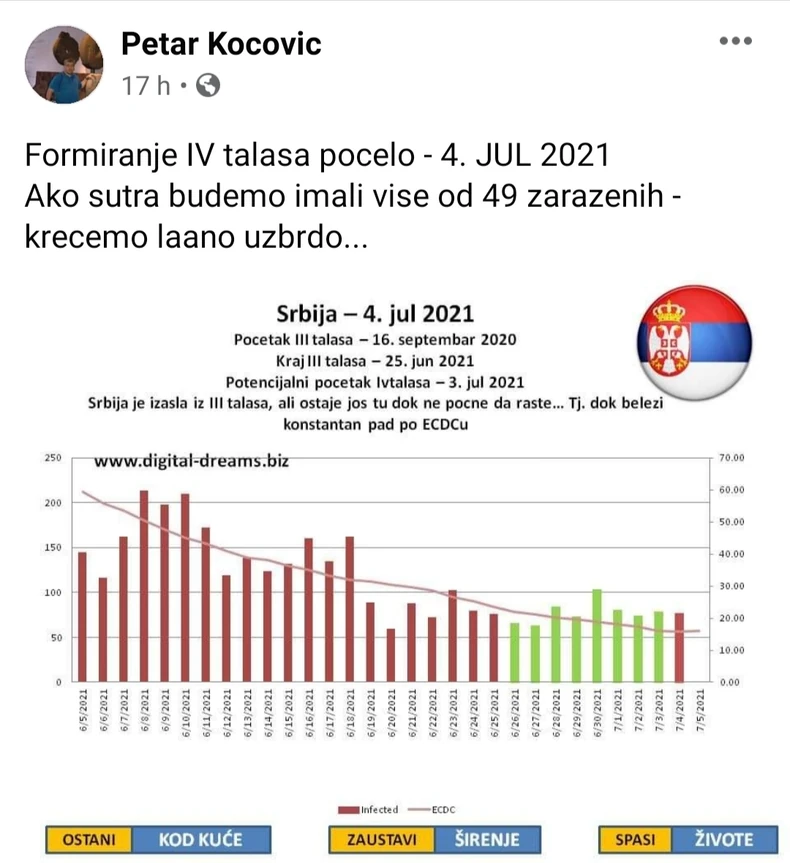790x863 pixels.
Task: Open Petar Kocovic's profile name link
Action: [221, 43]
